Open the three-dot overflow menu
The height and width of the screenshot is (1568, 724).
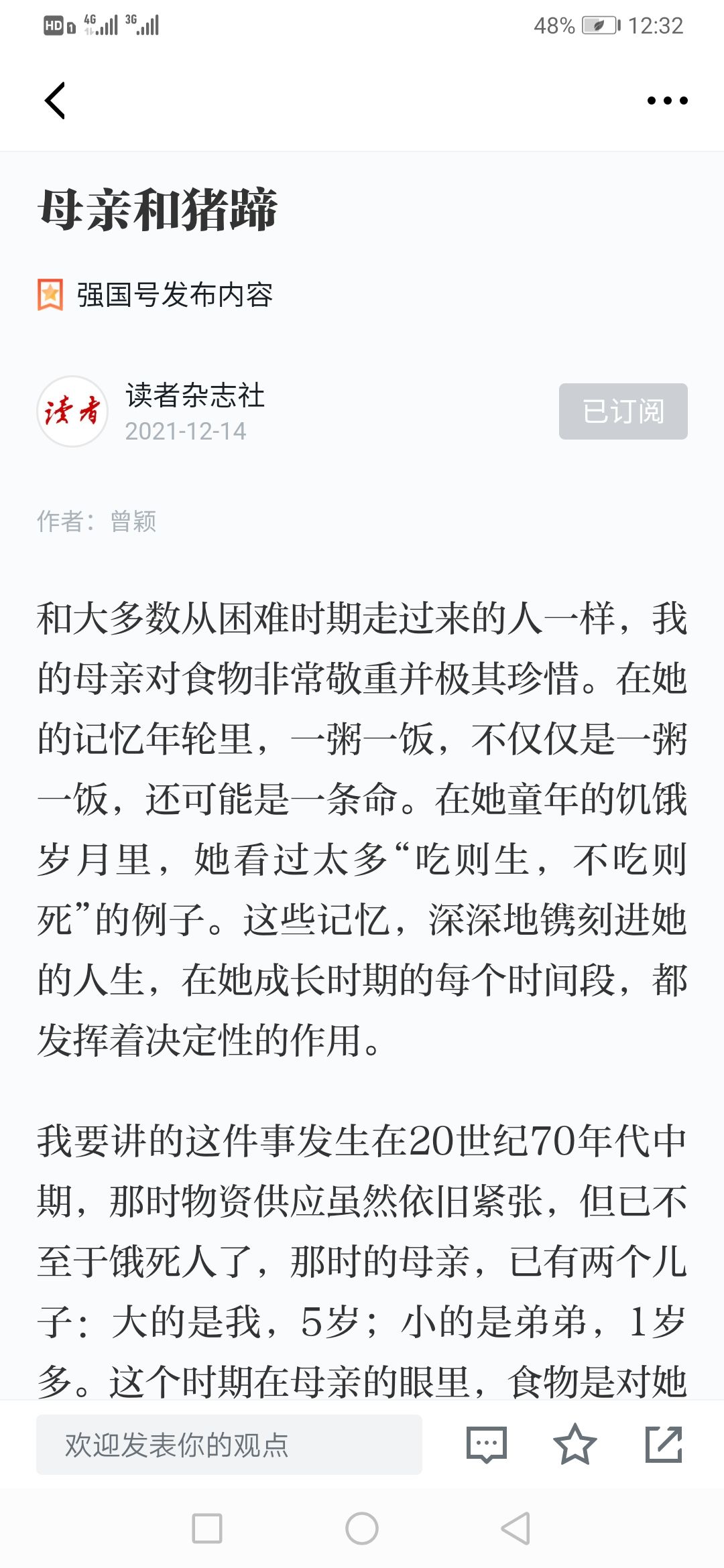(x=667, y=101)
